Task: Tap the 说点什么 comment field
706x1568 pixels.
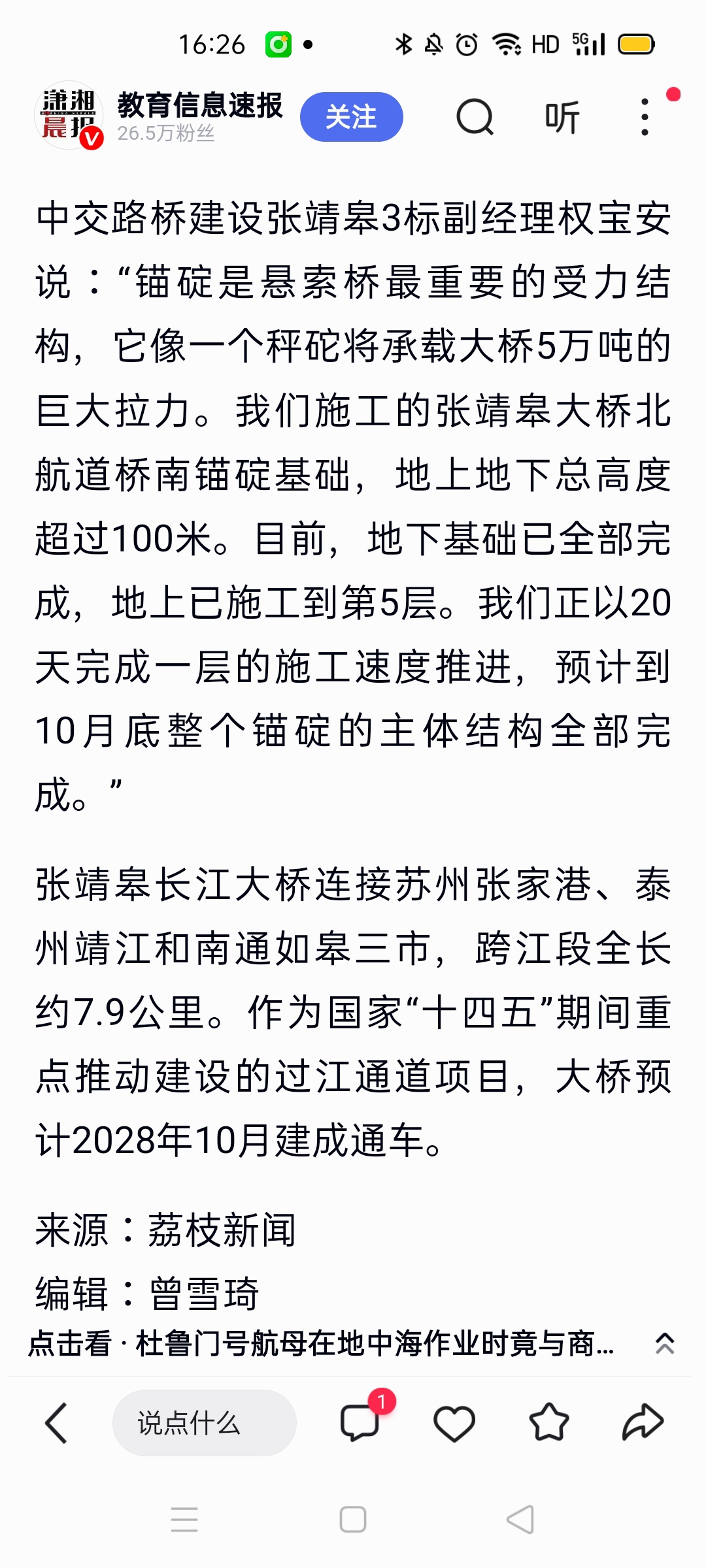Action: 204,1423
